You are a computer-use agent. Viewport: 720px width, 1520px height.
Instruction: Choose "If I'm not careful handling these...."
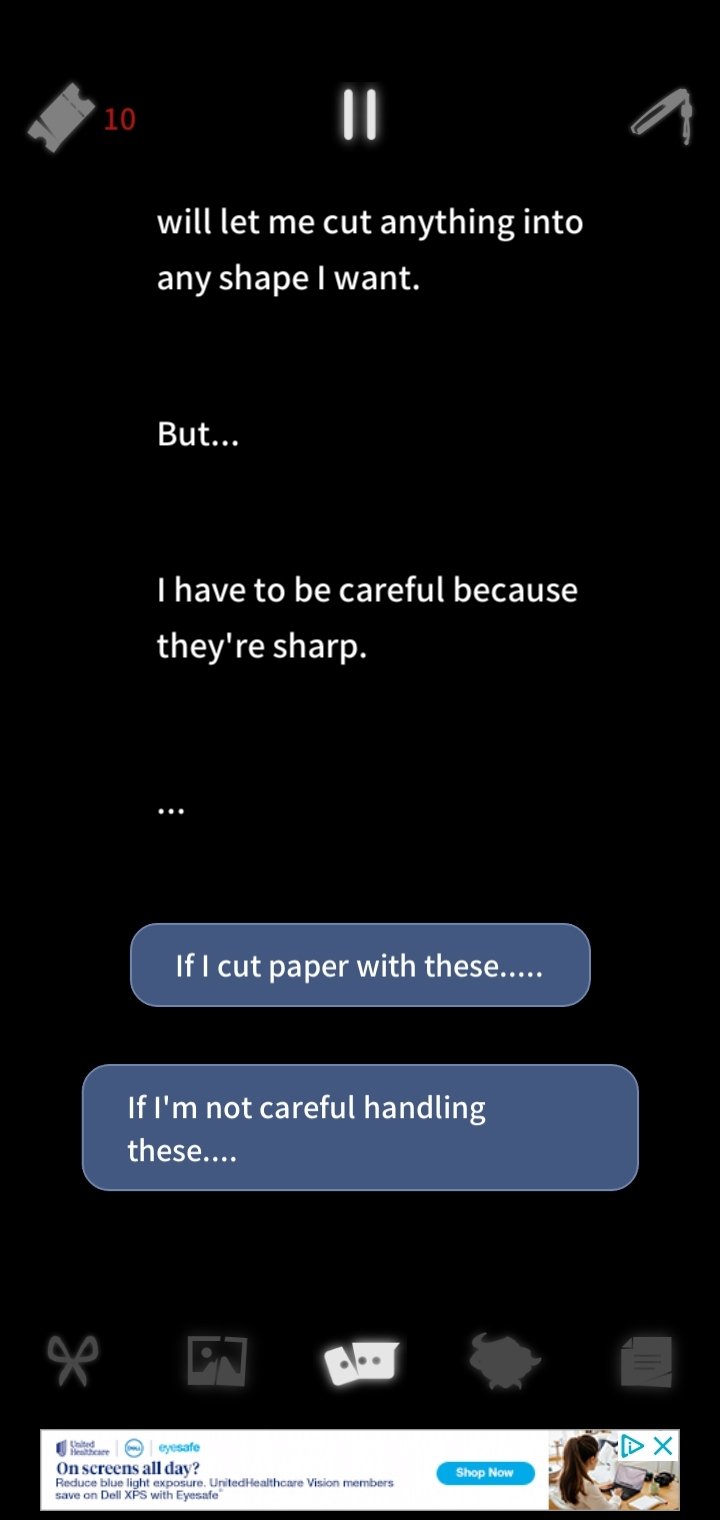[x=360, y=1127]
